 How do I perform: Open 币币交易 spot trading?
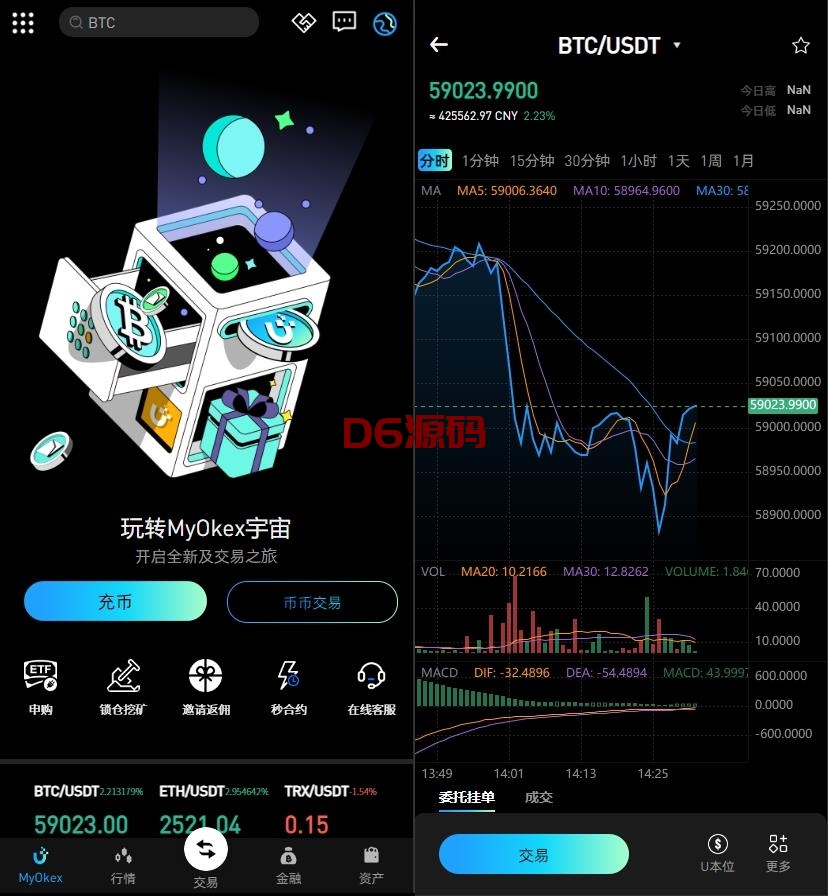point(312,602)
